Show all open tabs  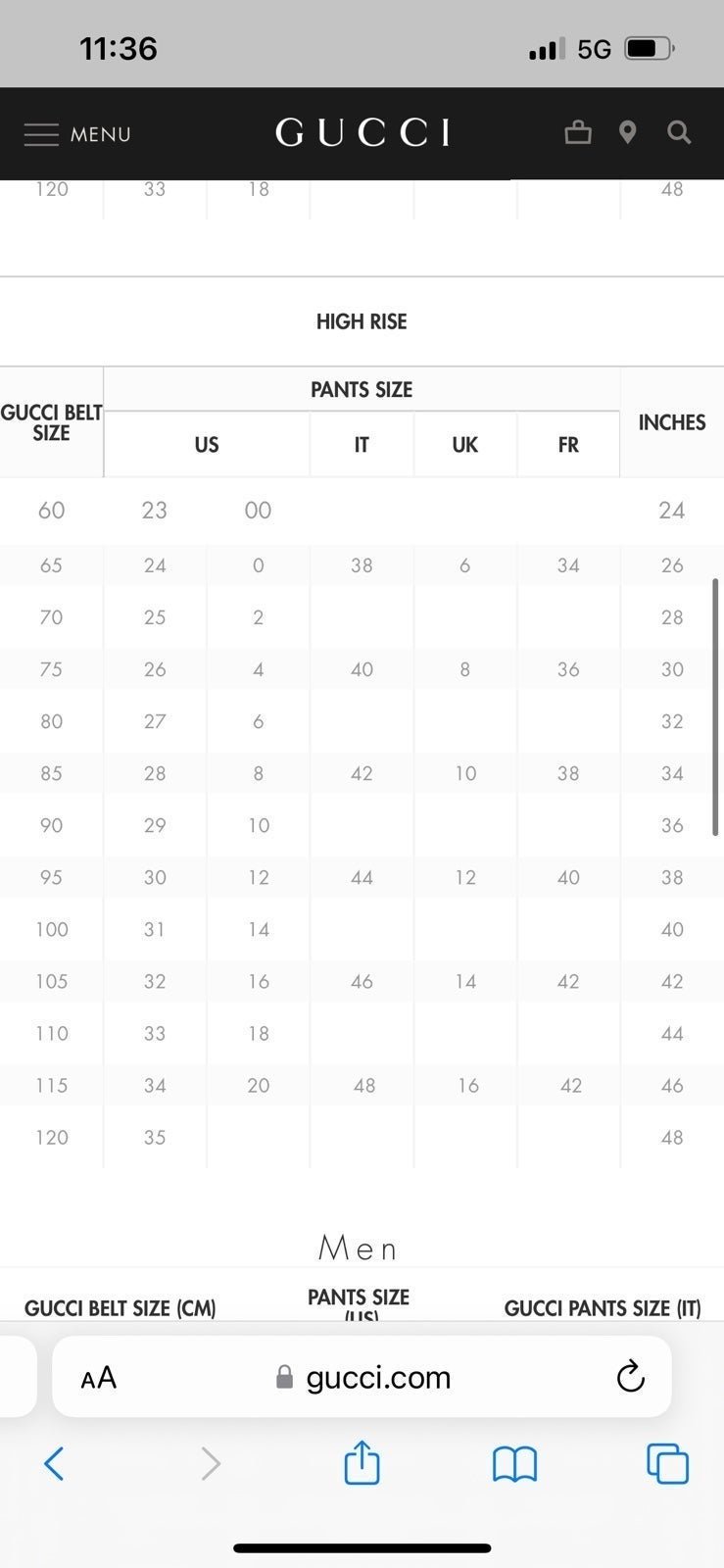click(x=667, y=1464)
